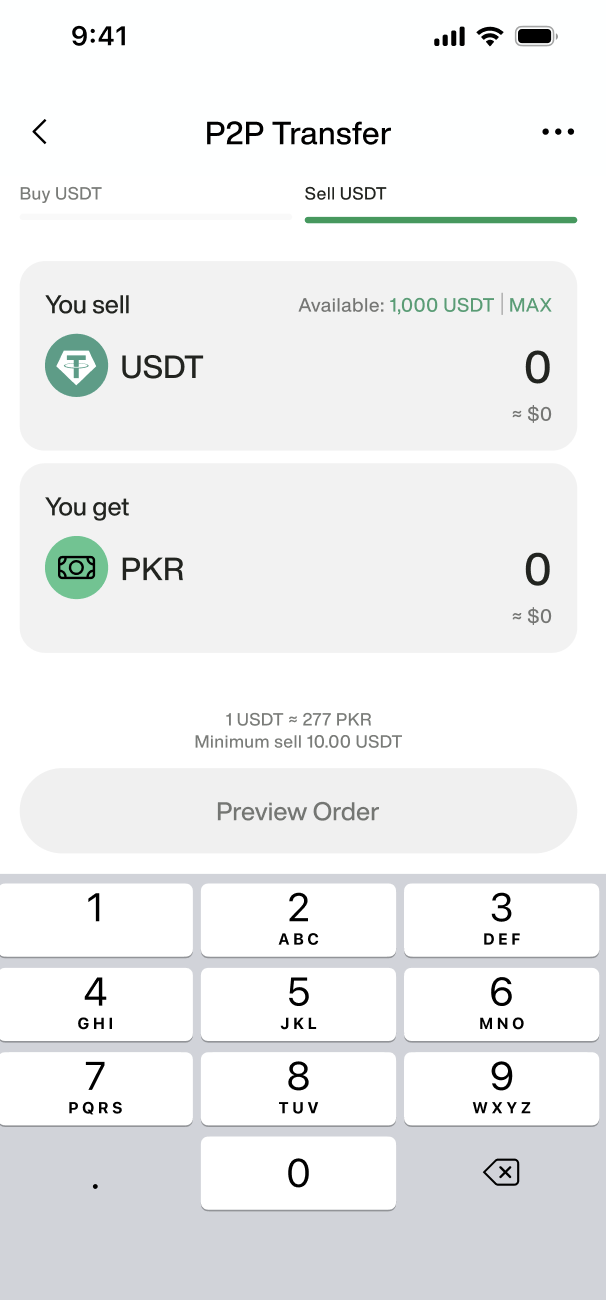Enter digit 9 on the keypad
The width and height of the screenshot is (606, 1300).
click(501, 1088)
